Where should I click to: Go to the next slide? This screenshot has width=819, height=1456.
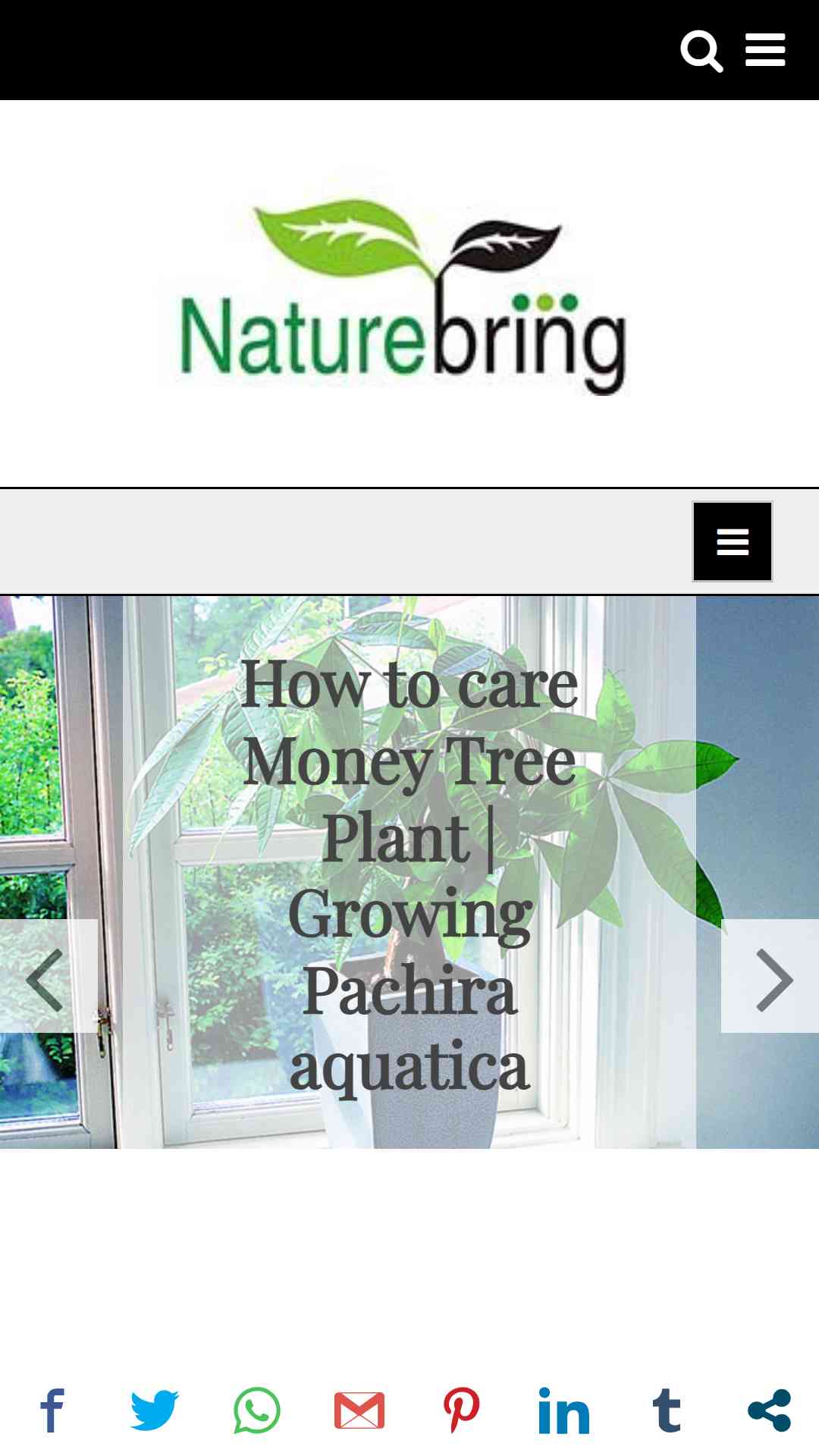pyautogui.click(x=770, y=976)
